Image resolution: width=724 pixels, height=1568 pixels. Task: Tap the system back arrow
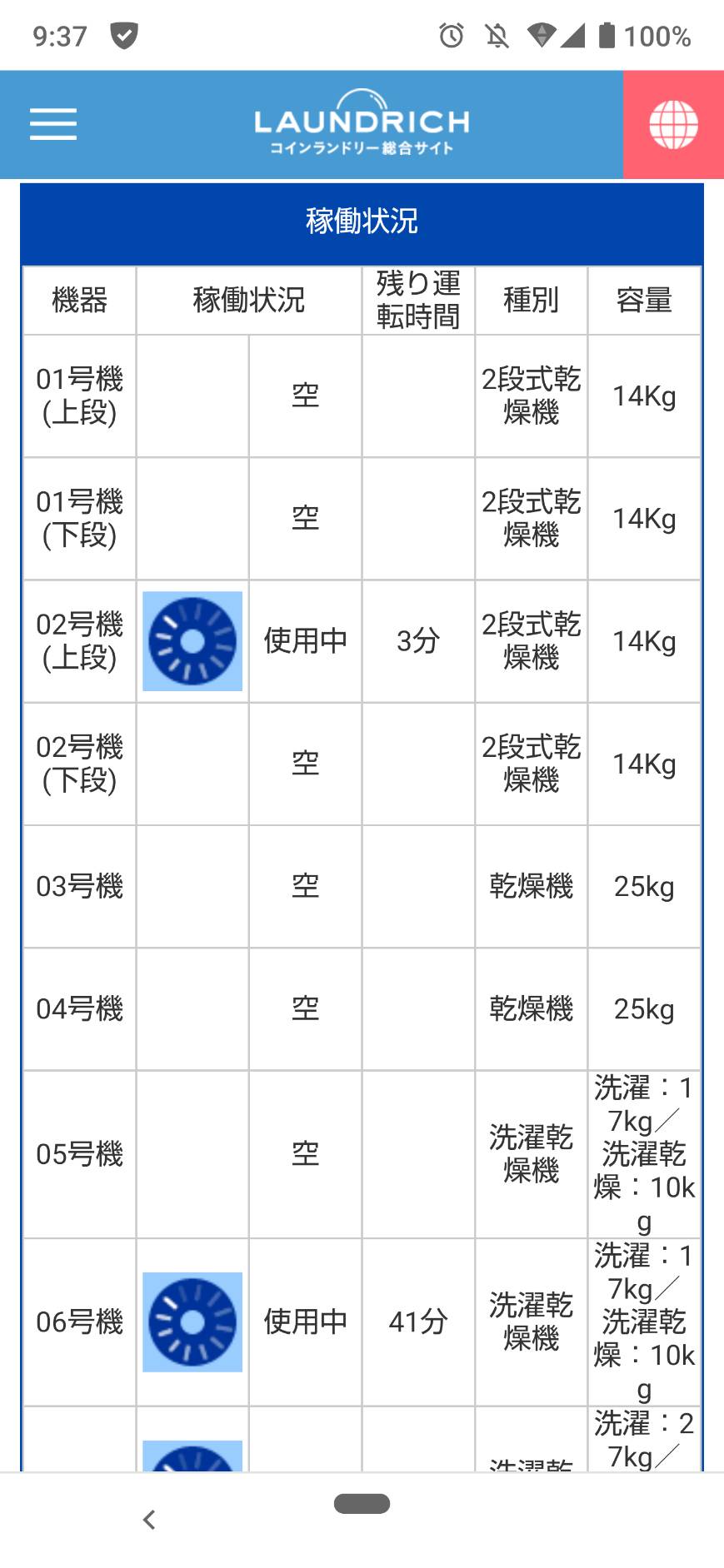tap(149, 1520)
